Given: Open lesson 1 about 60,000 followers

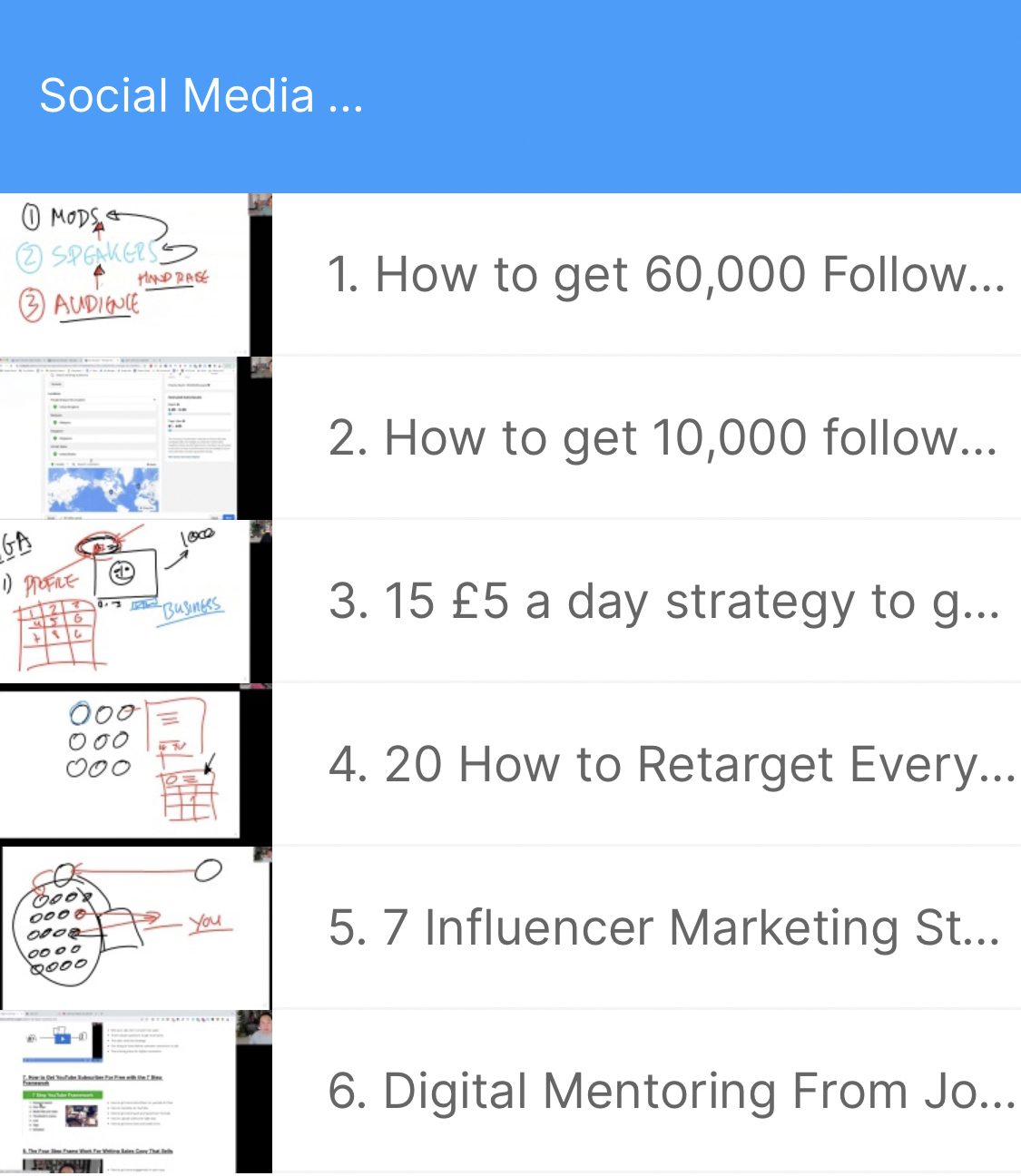Looking at the screenshot, I should (665, 274).
